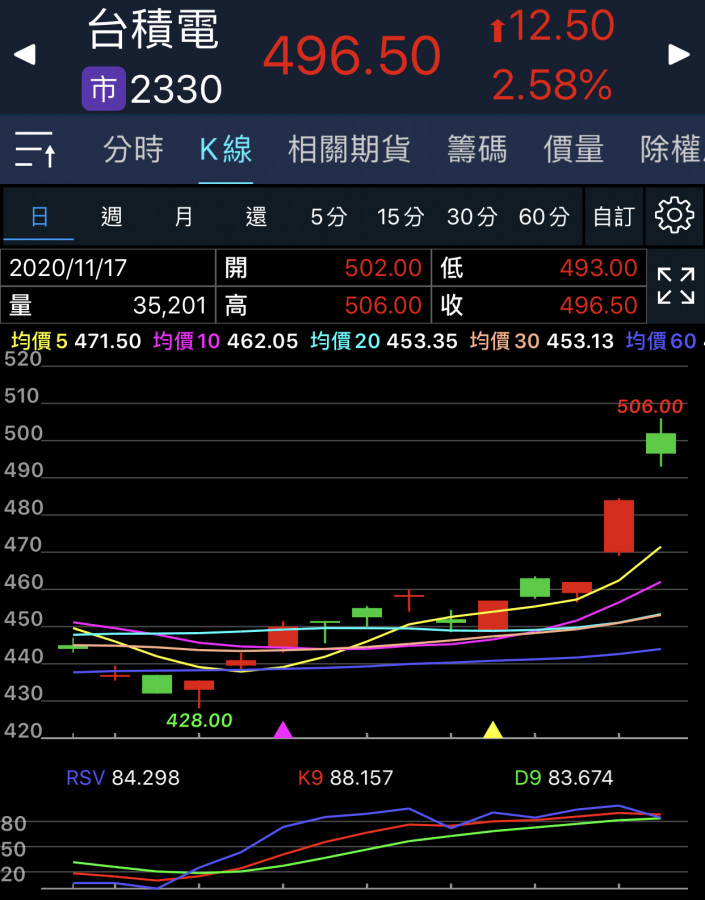Open the 相關期貨 tab
705x900 pixels.
coord(349,150)
